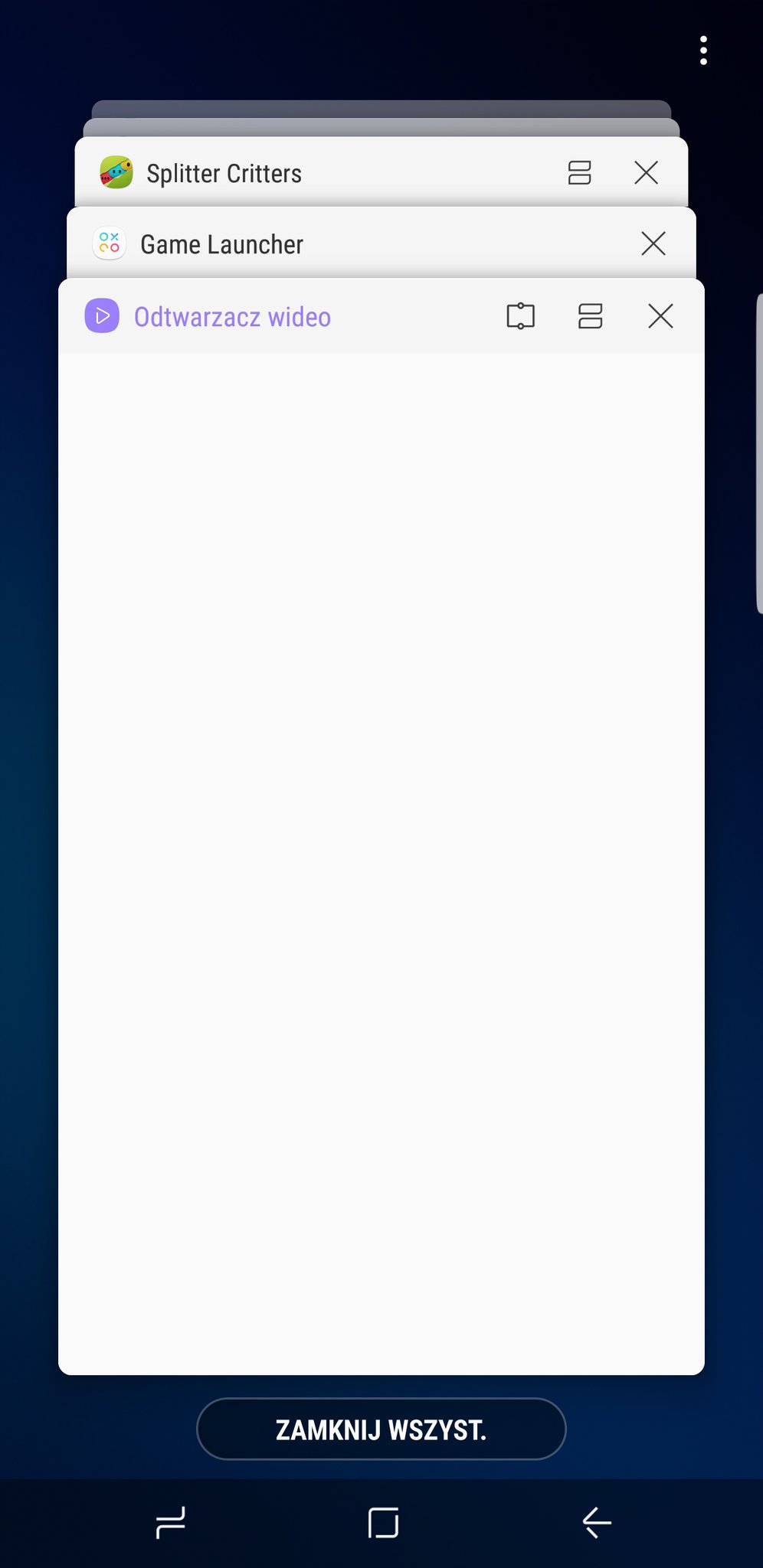The height and width of the screenshot is (1568, 763).
Task: Open Odtwarzacz wideo in pop-up view
Action: click(520, 316)
